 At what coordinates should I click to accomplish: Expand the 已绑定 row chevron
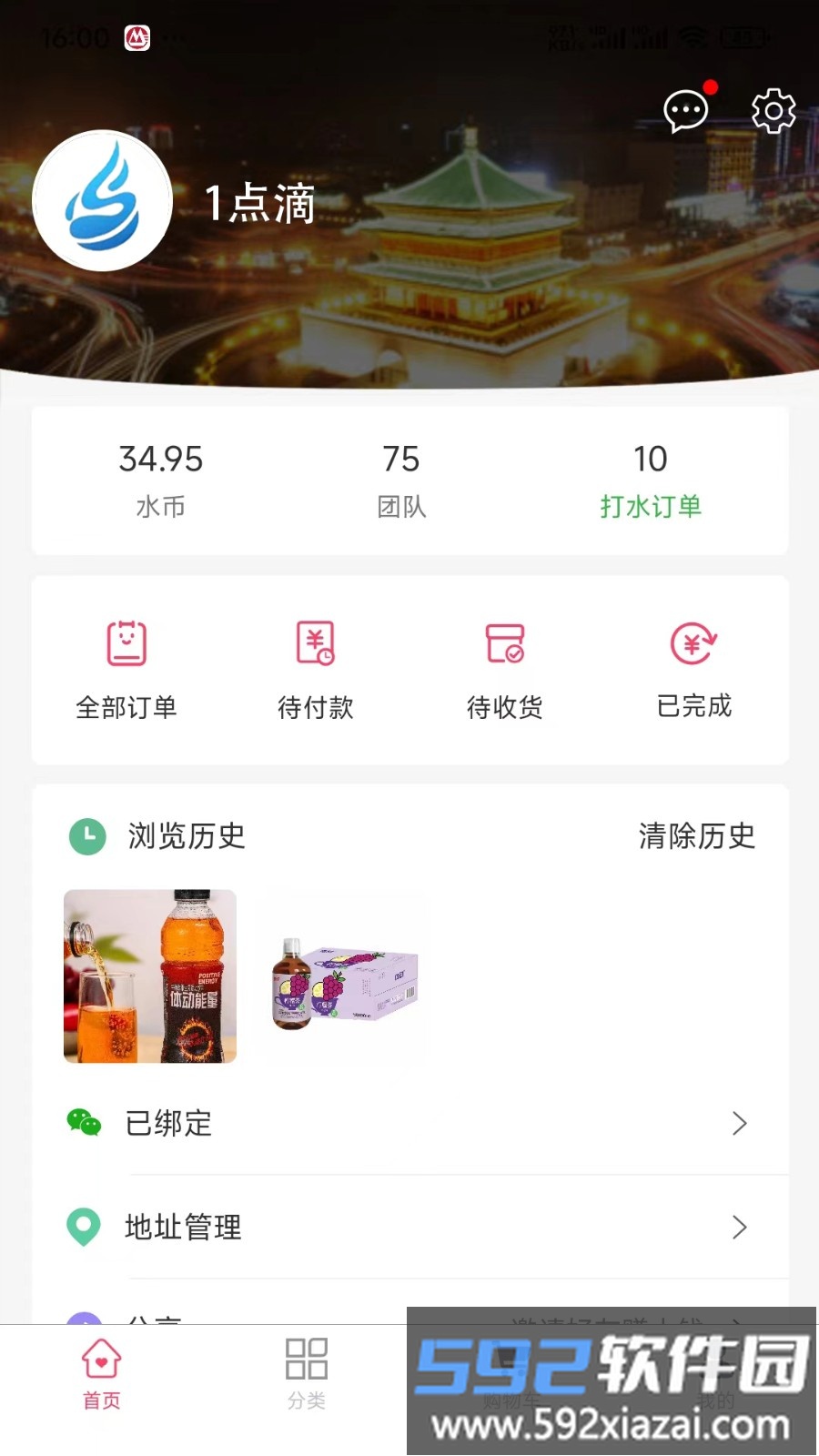pyautogui.click(x=739, y=1123)
